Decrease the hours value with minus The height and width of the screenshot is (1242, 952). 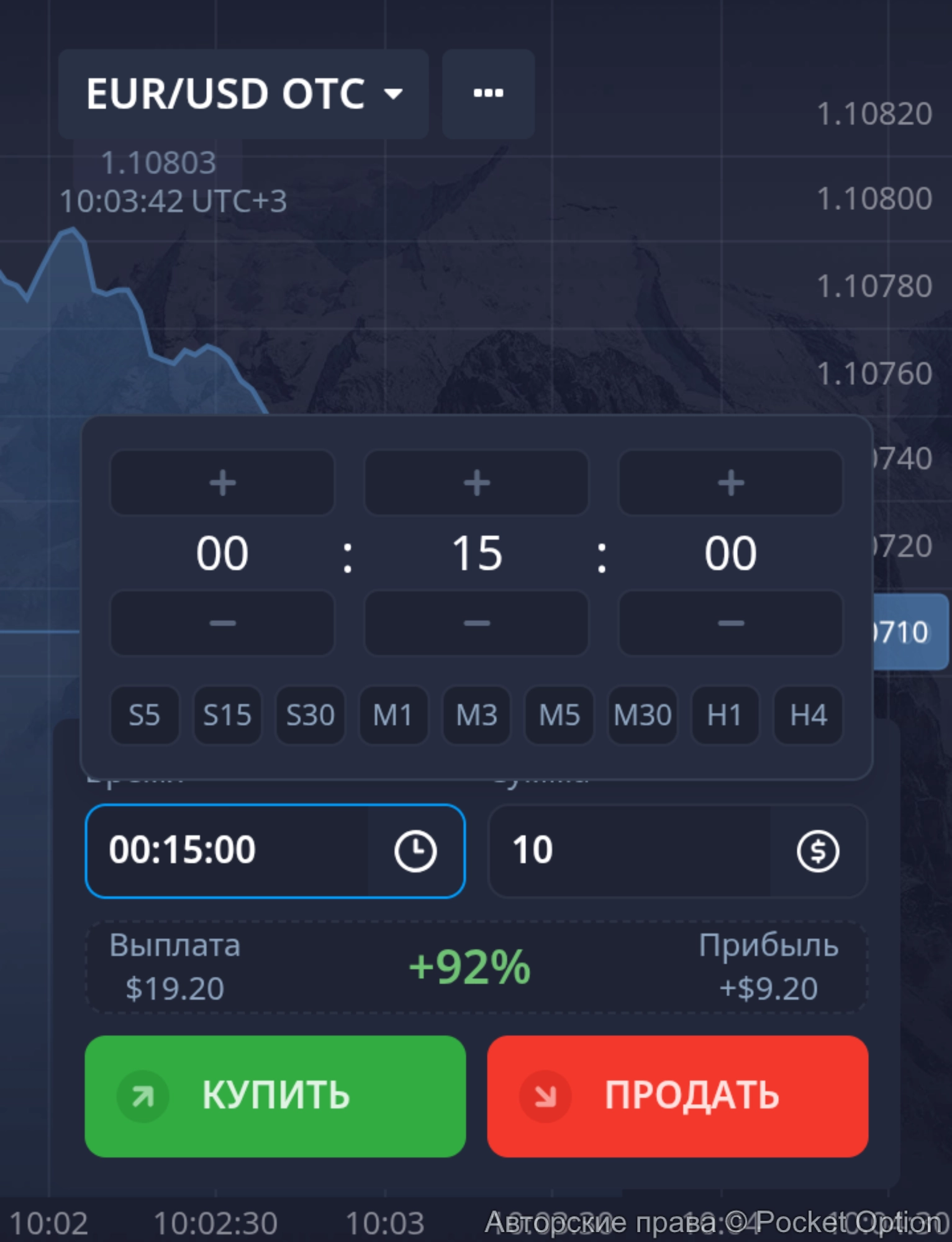(222, 623)
